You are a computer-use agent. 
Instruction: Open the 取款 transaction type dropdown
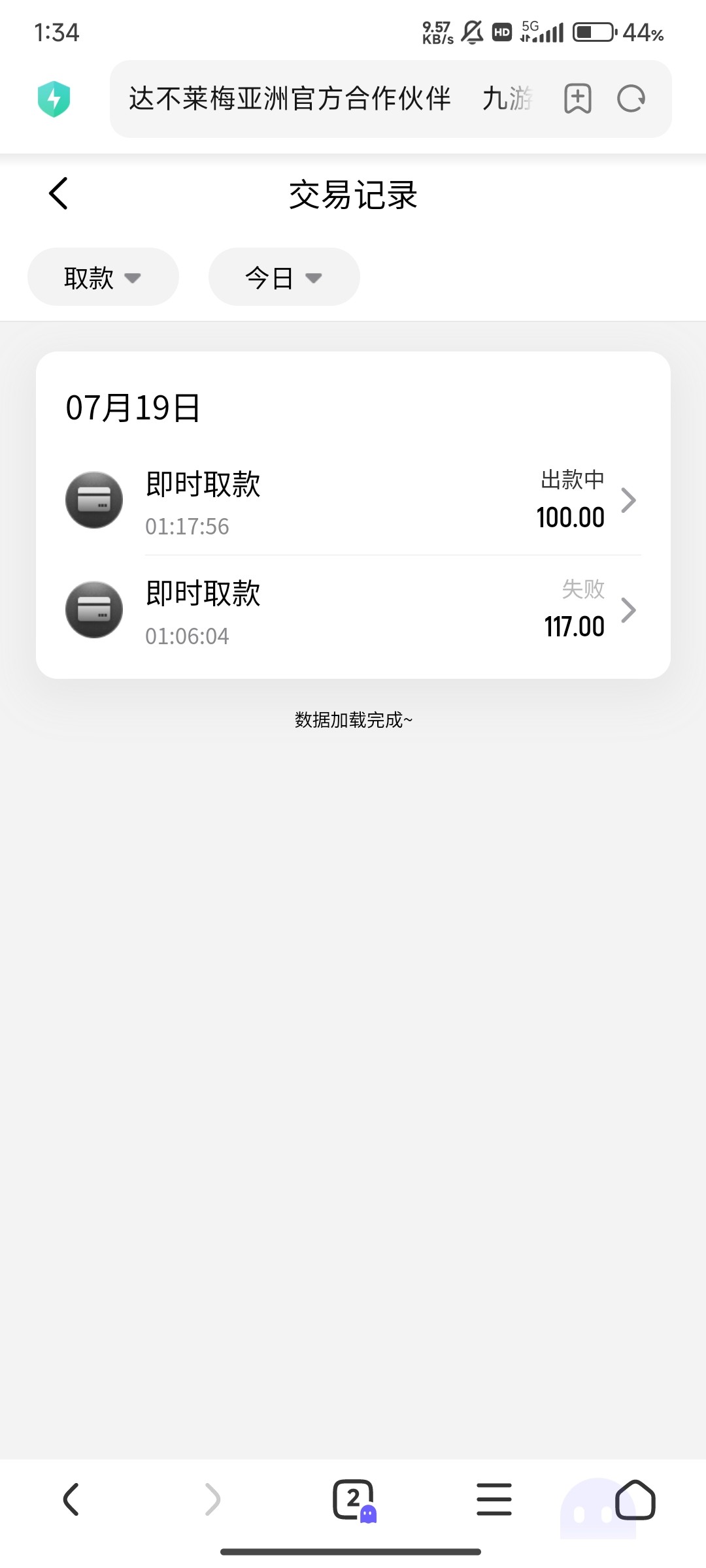coord(103,277)
